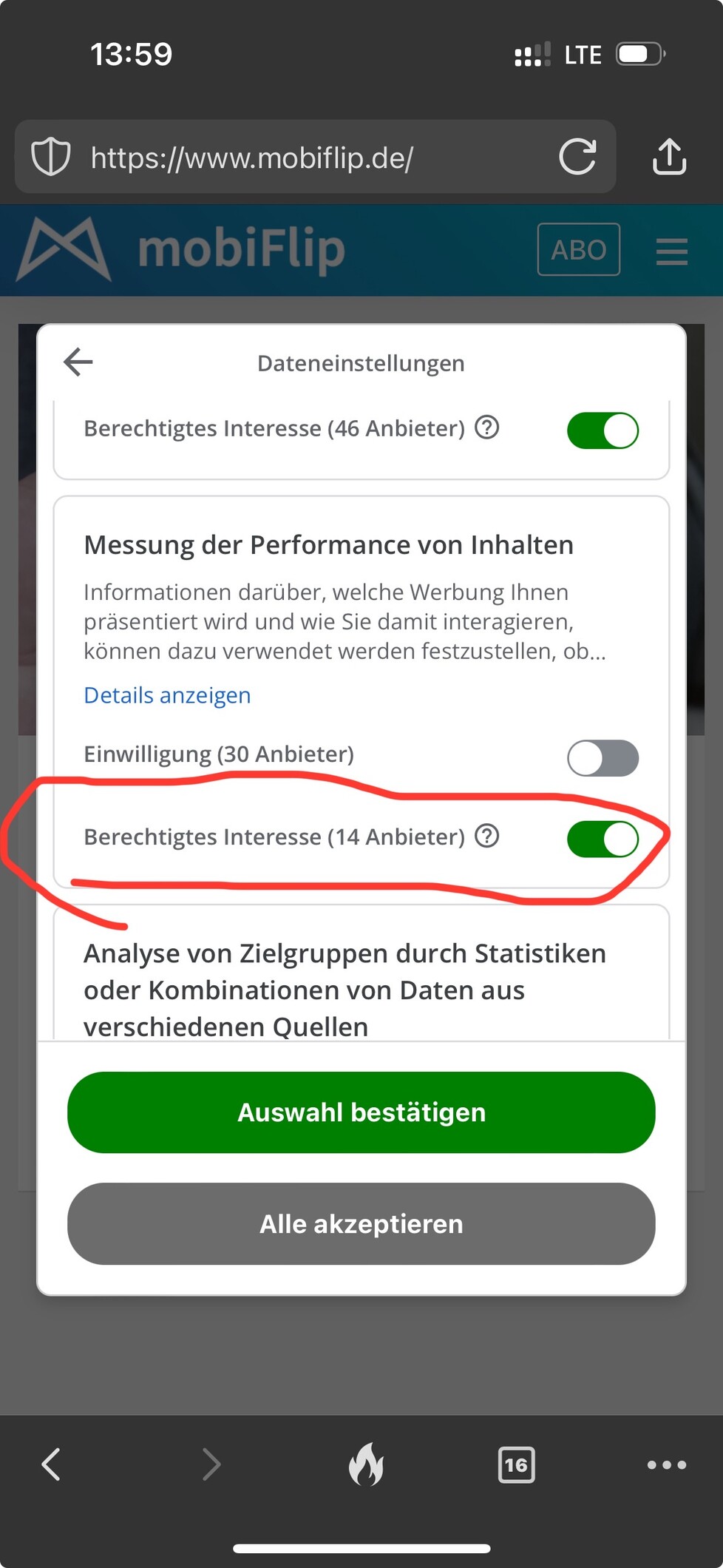
Task: Open the tabs overview with 16 tabs
Action: [516, 1464]
